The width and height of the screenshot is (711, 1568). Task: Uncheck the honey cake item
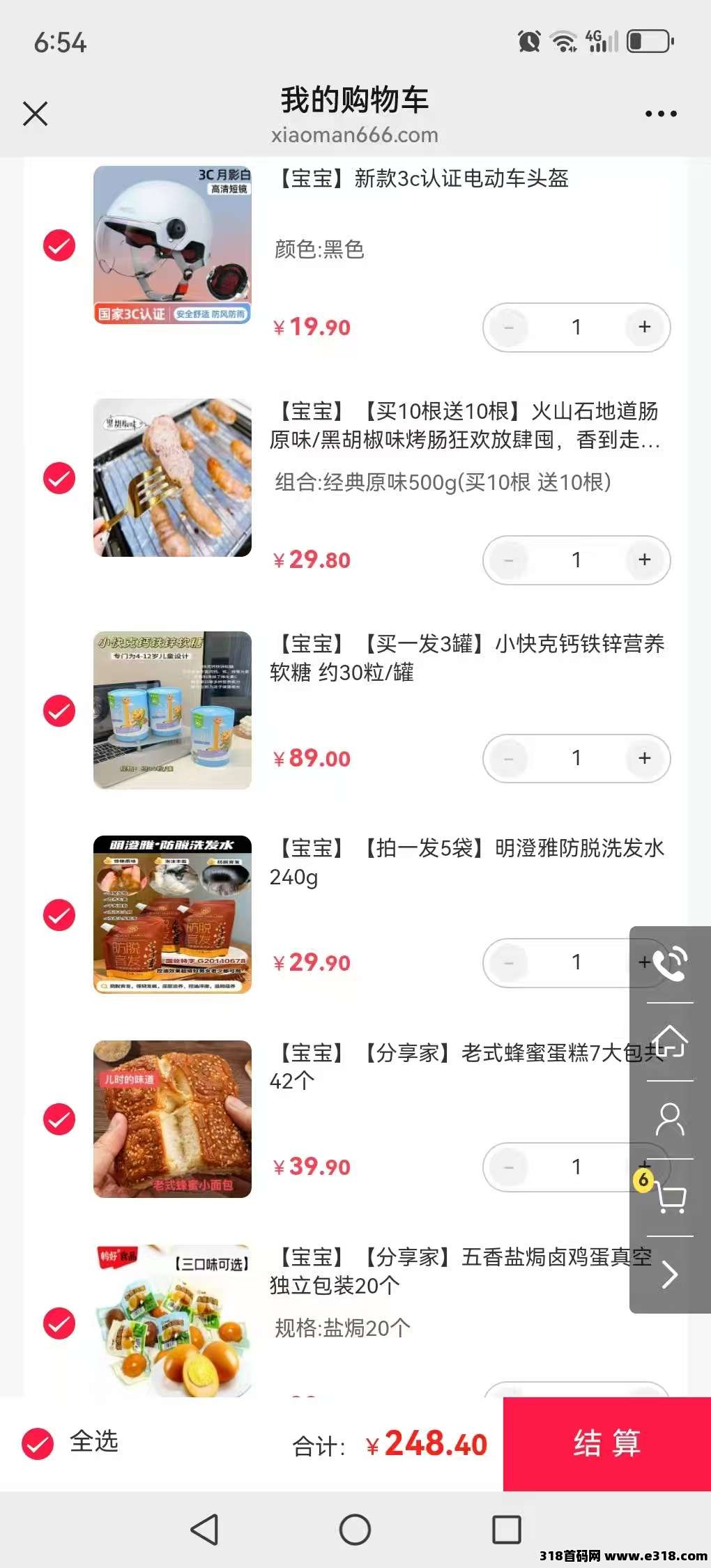(59, 1119)
